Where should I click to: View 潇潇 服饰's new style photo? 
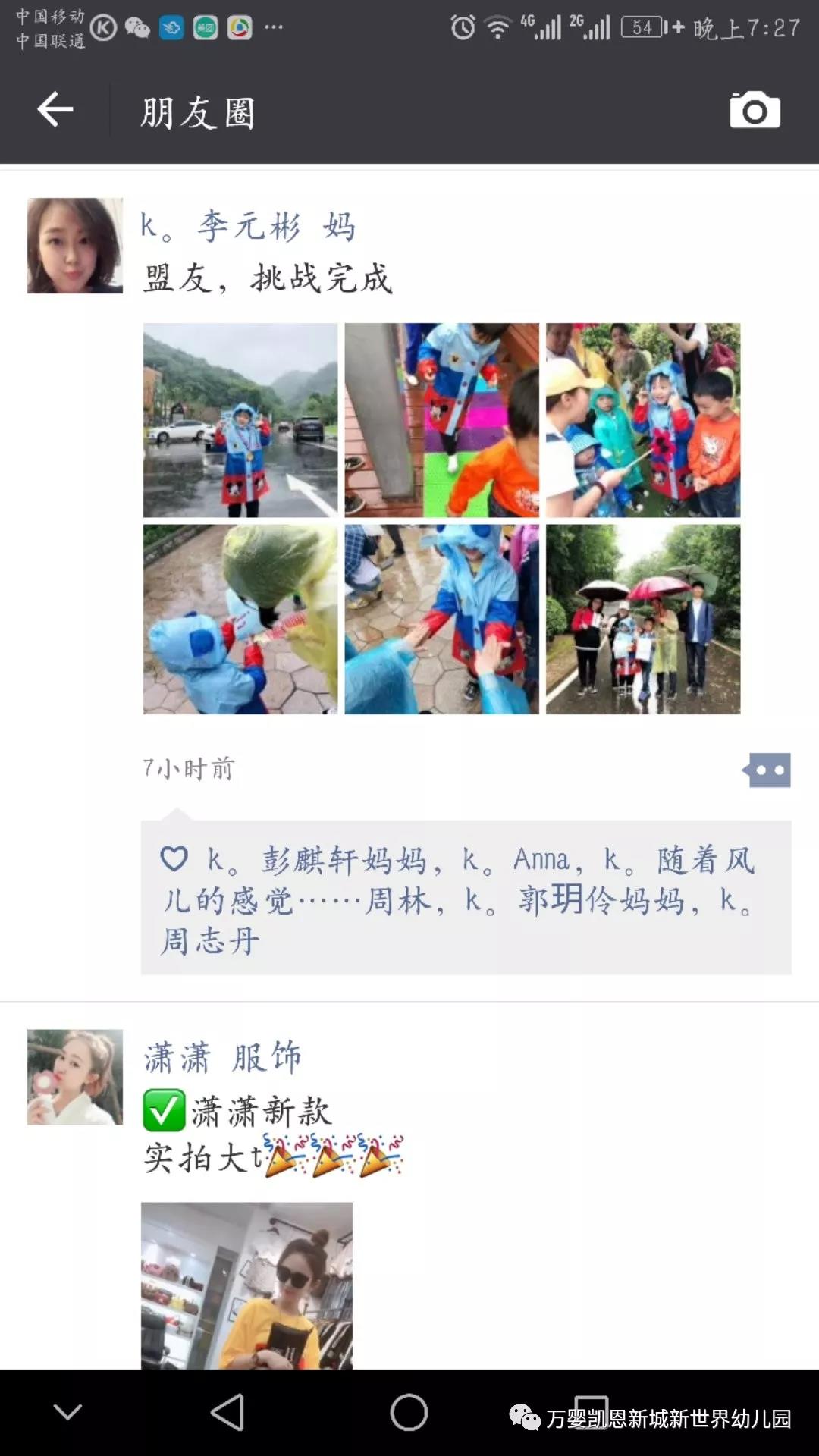tap(246, 1285)
